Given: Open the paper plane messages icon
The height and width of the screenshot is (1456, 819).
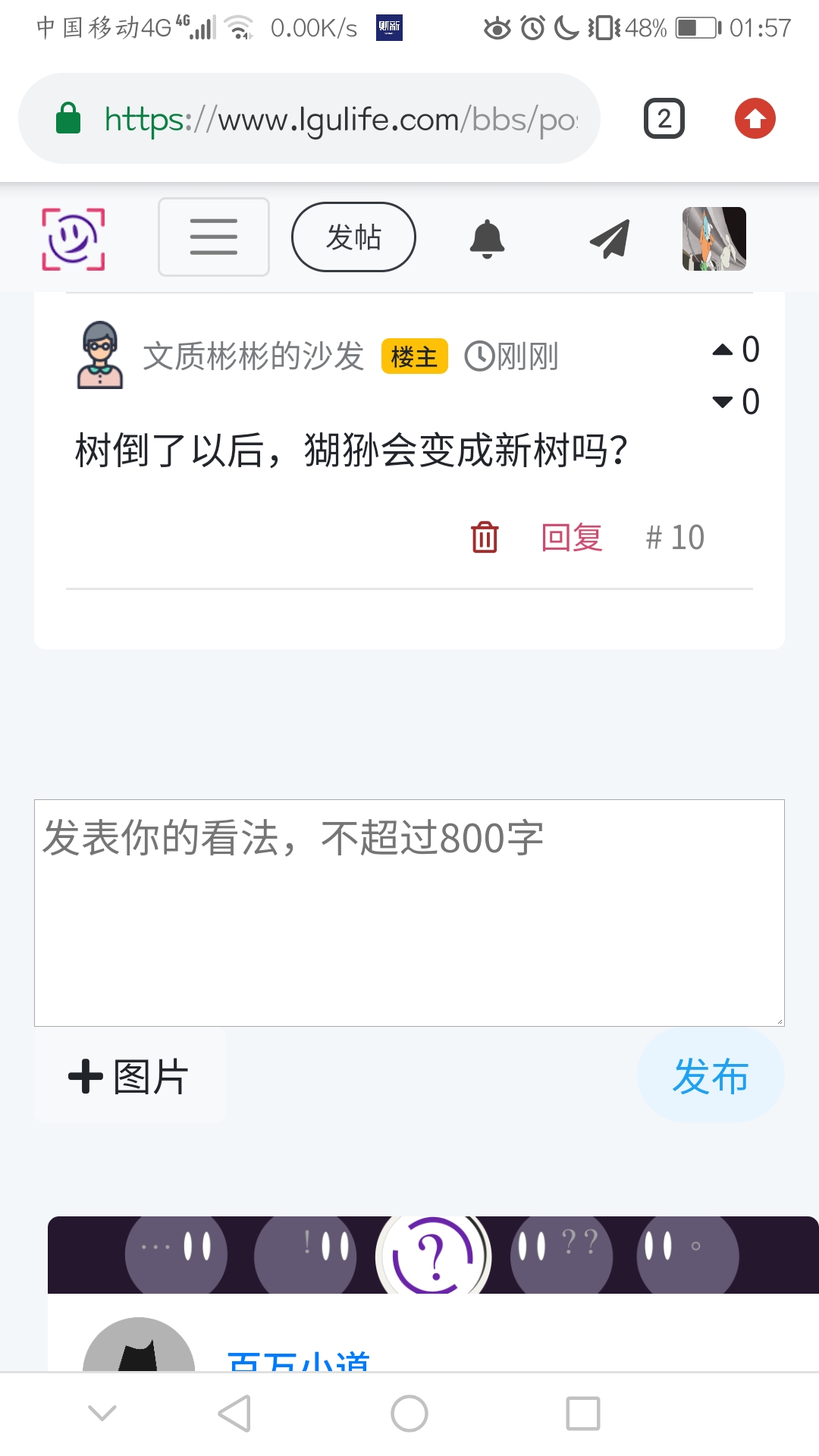Looking at the screenshot, I should (610, 239).
